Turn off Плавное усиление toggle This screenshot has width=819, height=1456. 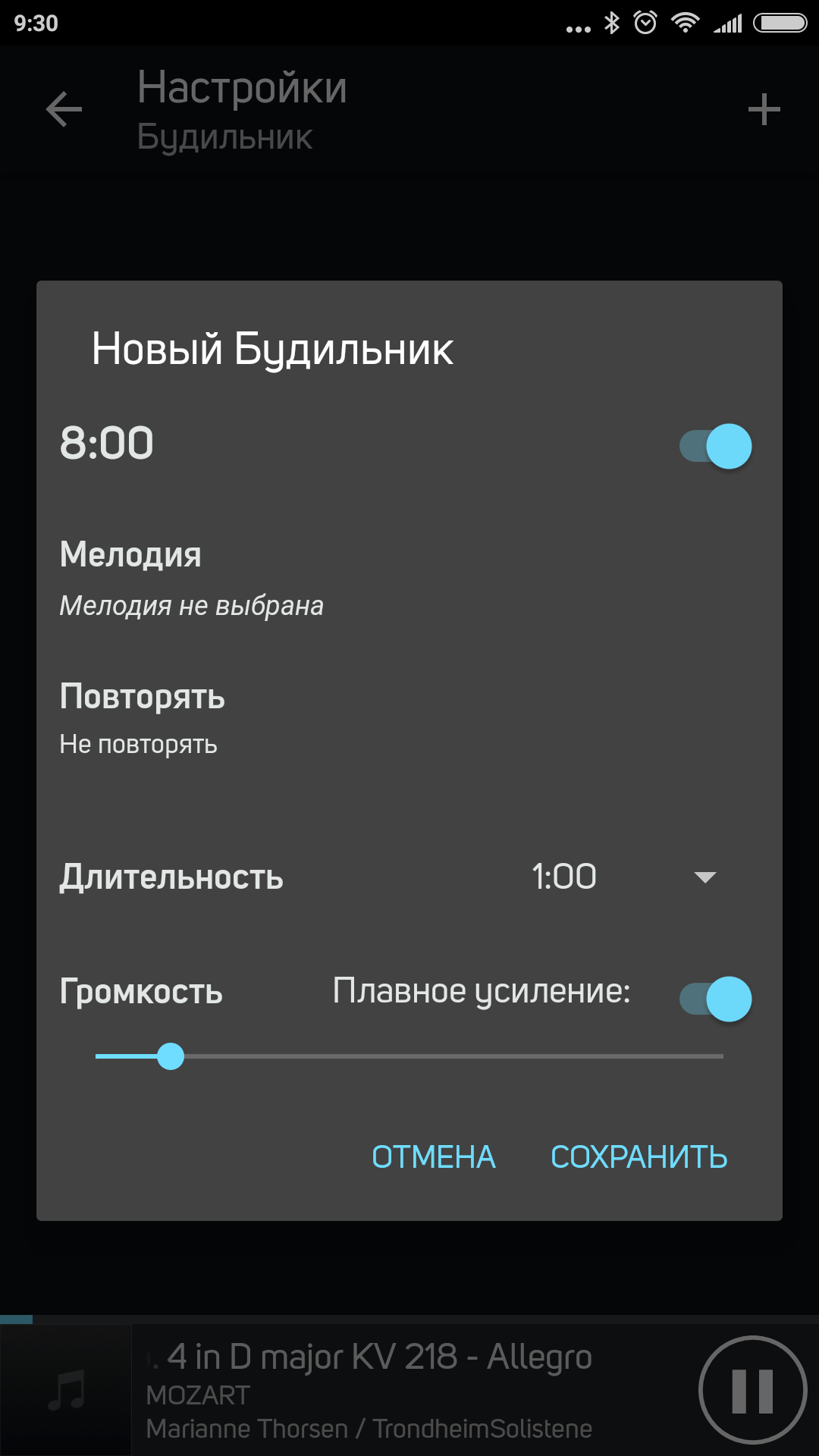tap(715, 999)
